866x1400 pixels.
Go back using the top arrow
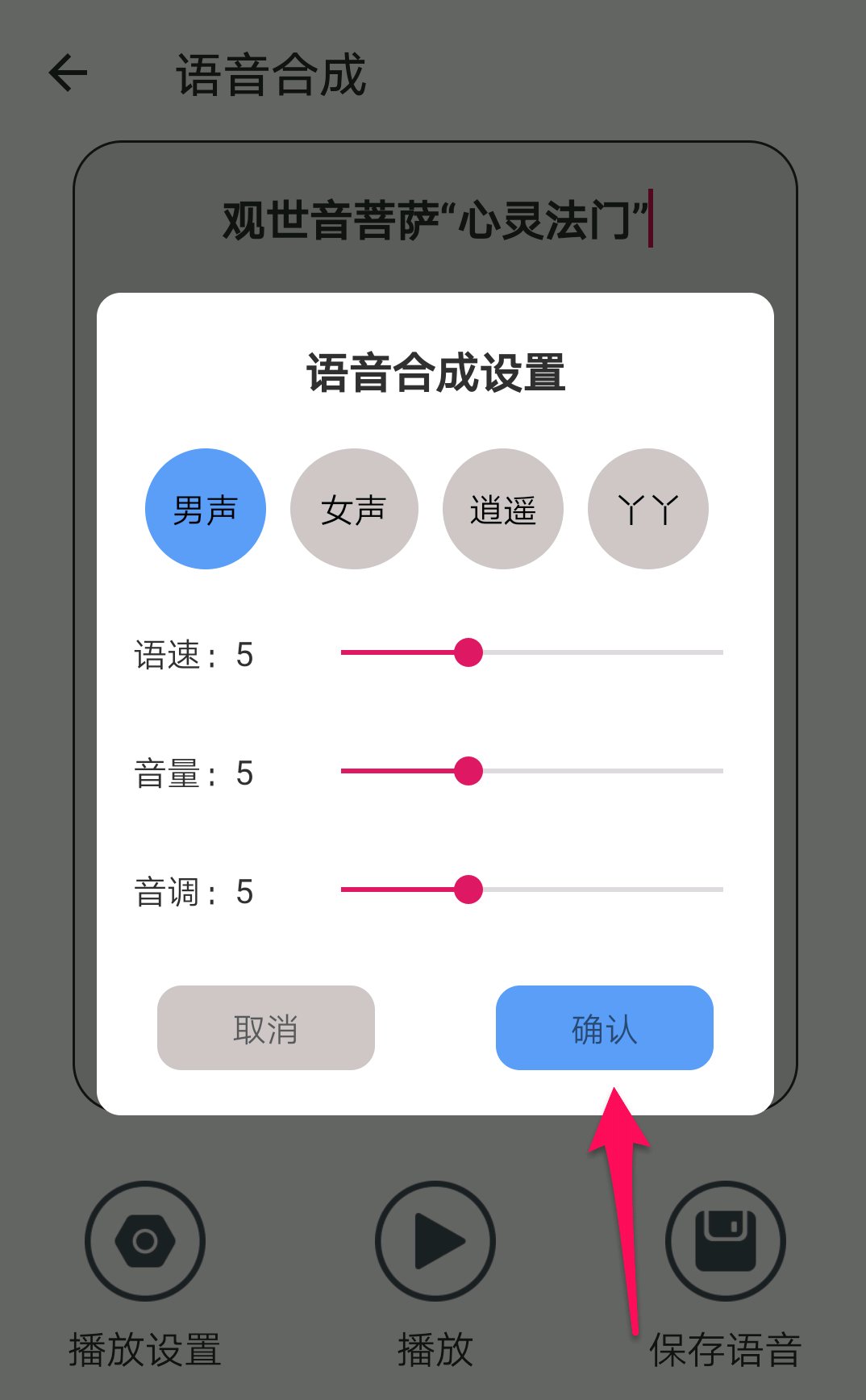click(69, 73)
